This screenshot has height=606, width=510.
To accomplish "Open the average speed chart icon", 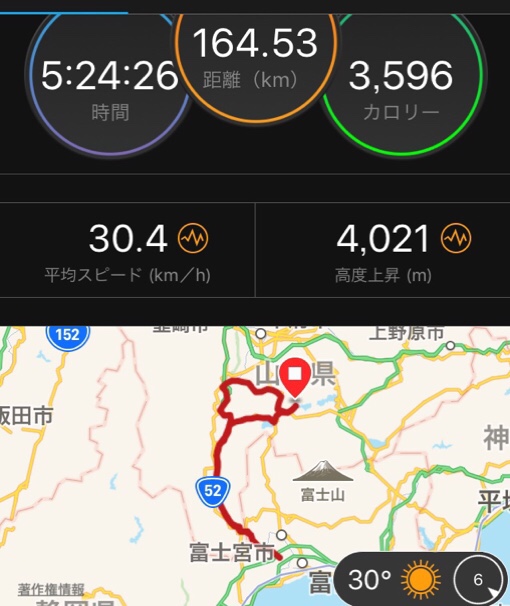I will (x=193, y=238).
